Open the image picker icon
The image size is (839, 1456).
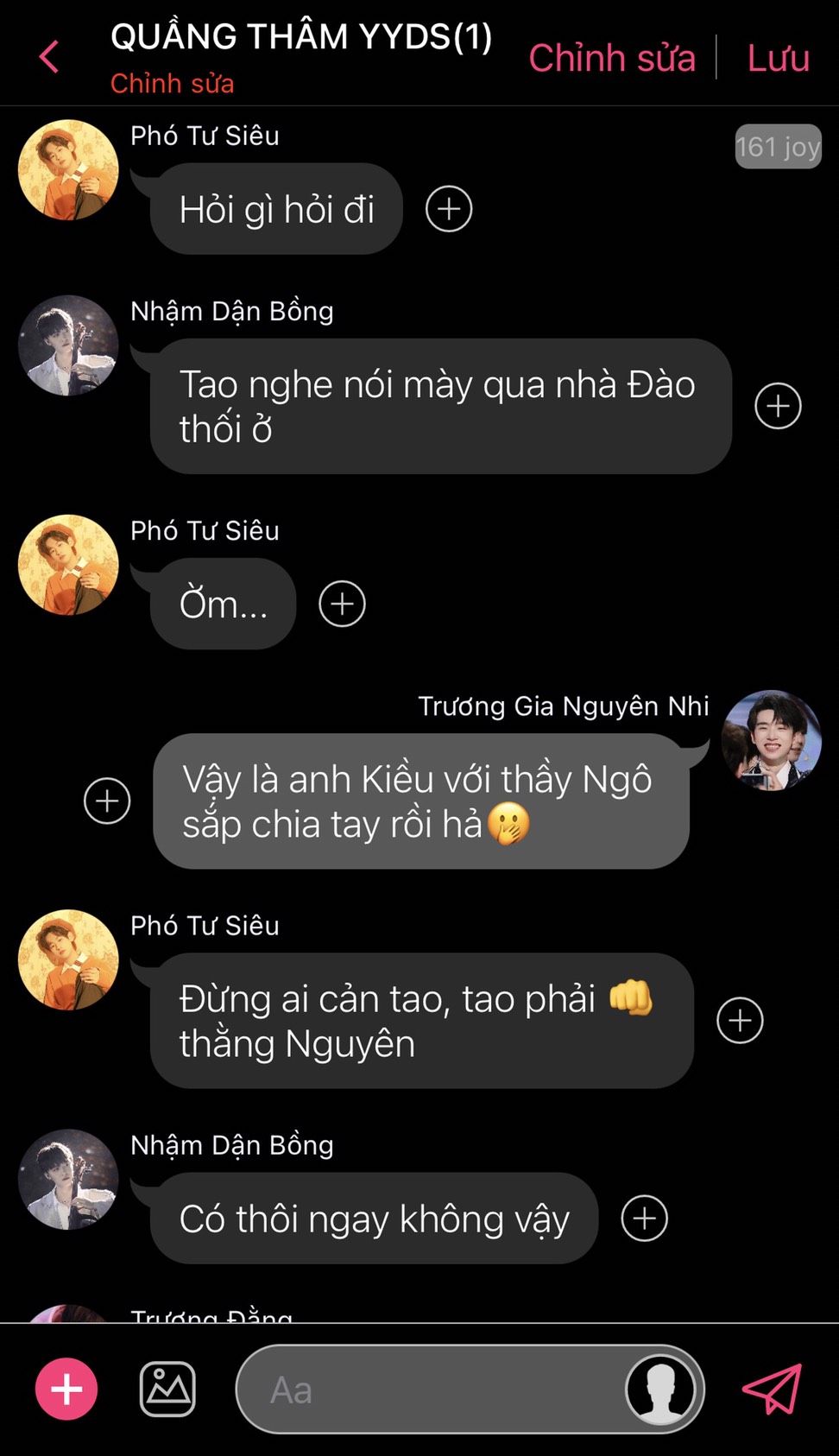pos(167,1389)
